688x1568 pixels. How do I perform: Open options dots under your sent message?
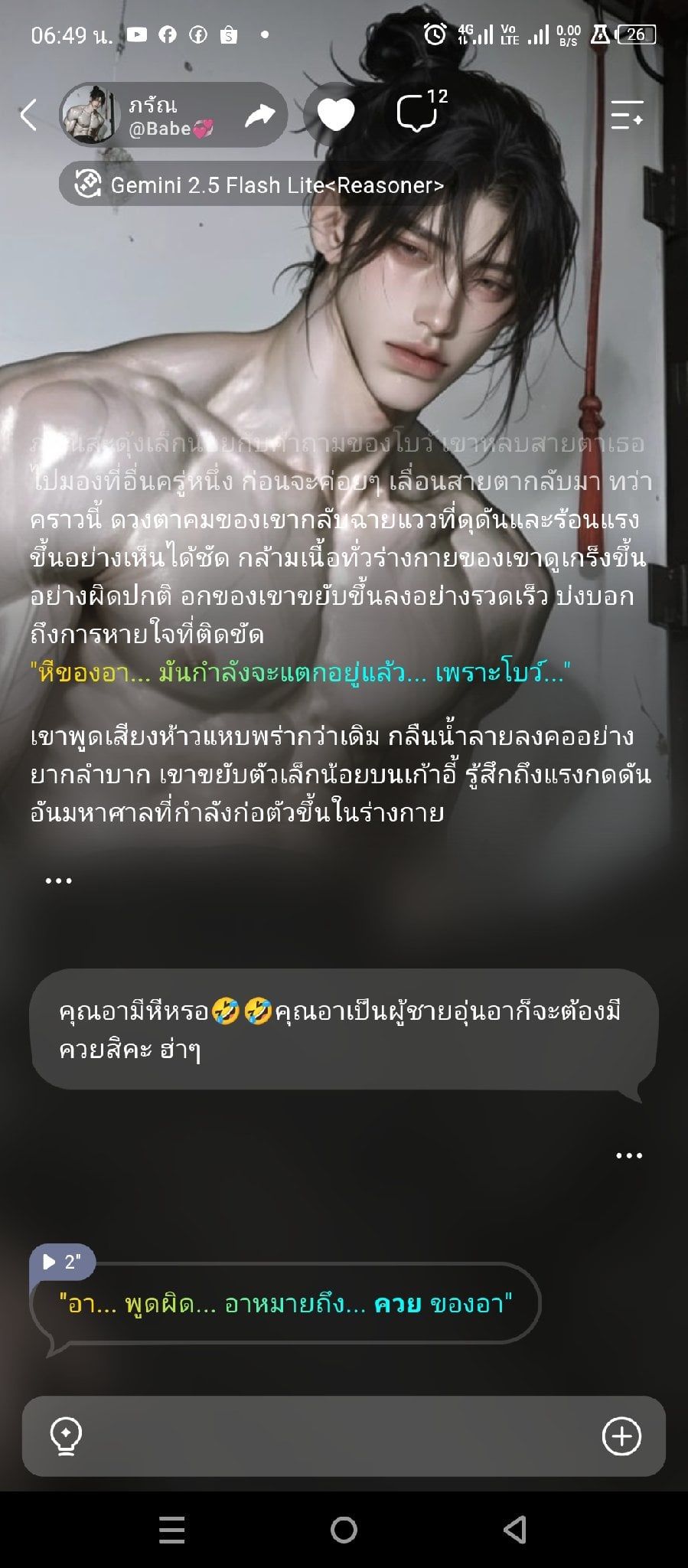click(x=629, y=1155)
